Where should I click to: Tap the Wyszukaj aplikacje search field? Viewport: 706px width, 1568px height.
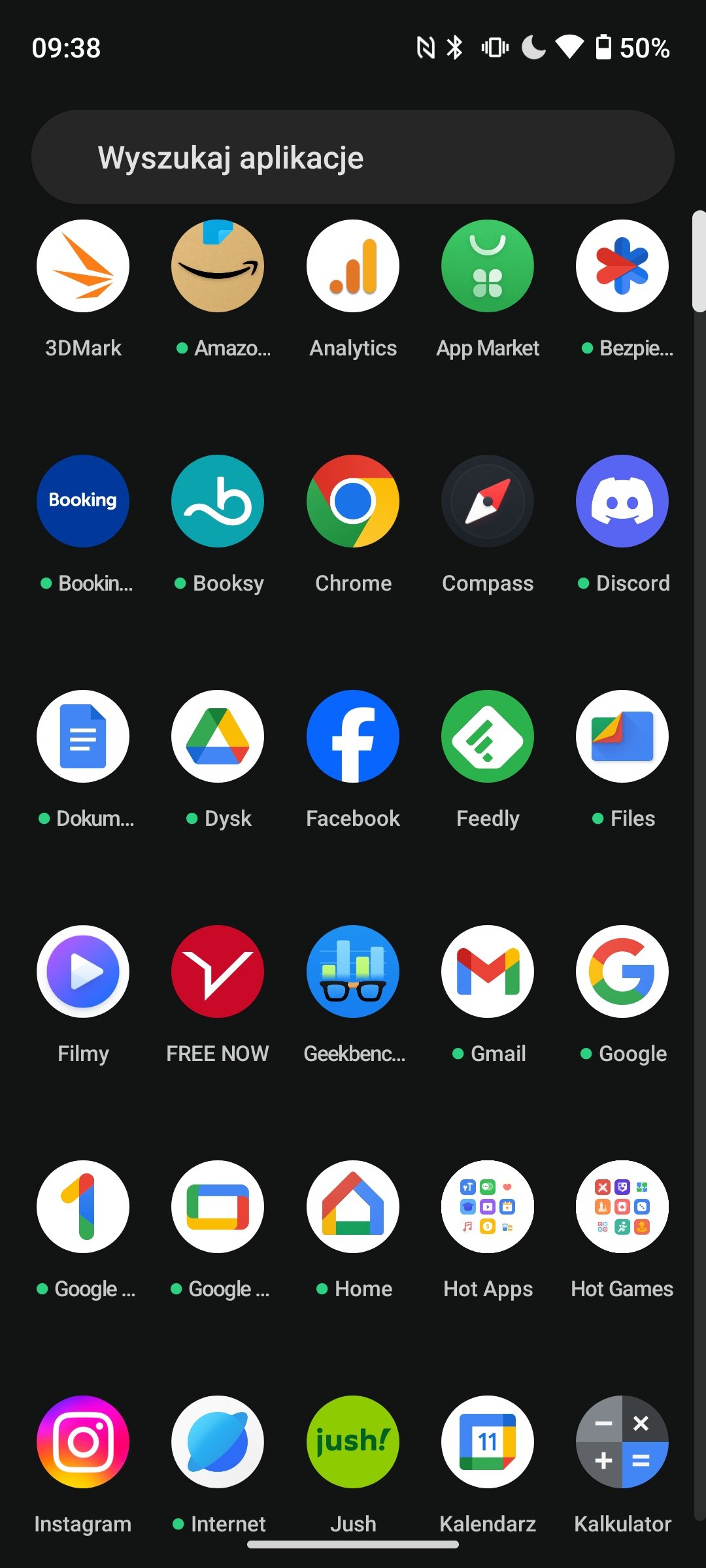pyautogui.click(x=353, y=157)
